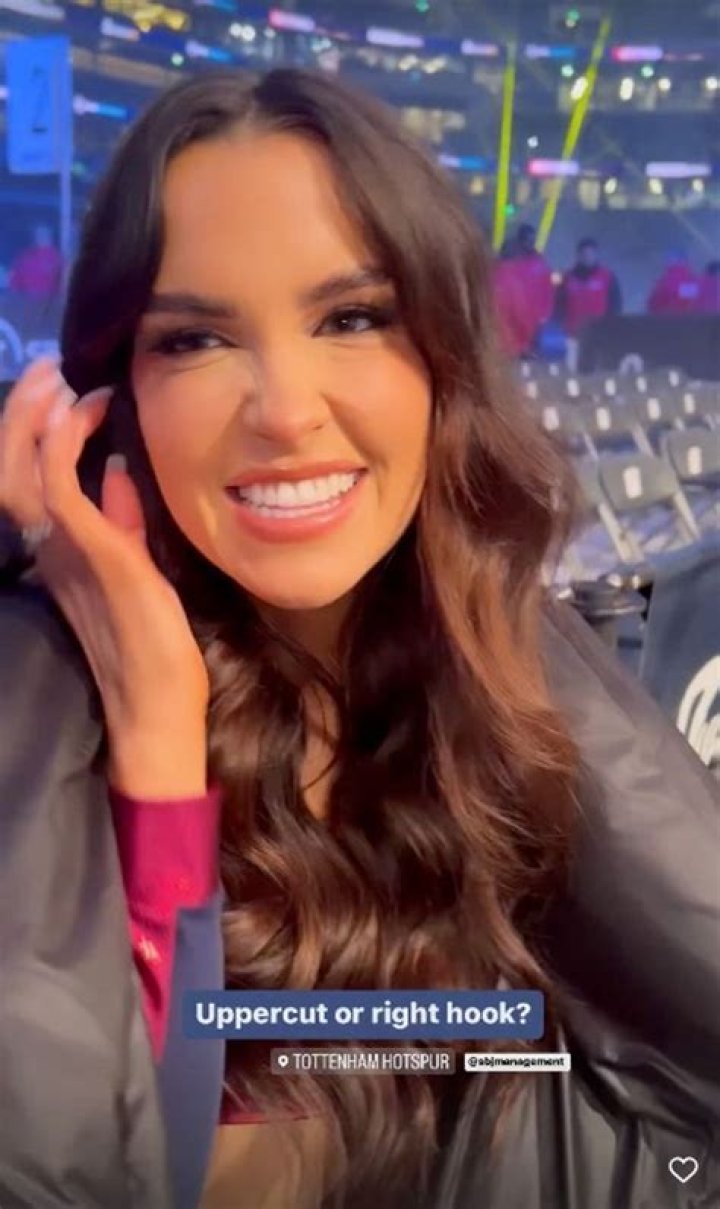Like this story with the heart icon
The image size is (720, 1209).
click(683, 1169)
